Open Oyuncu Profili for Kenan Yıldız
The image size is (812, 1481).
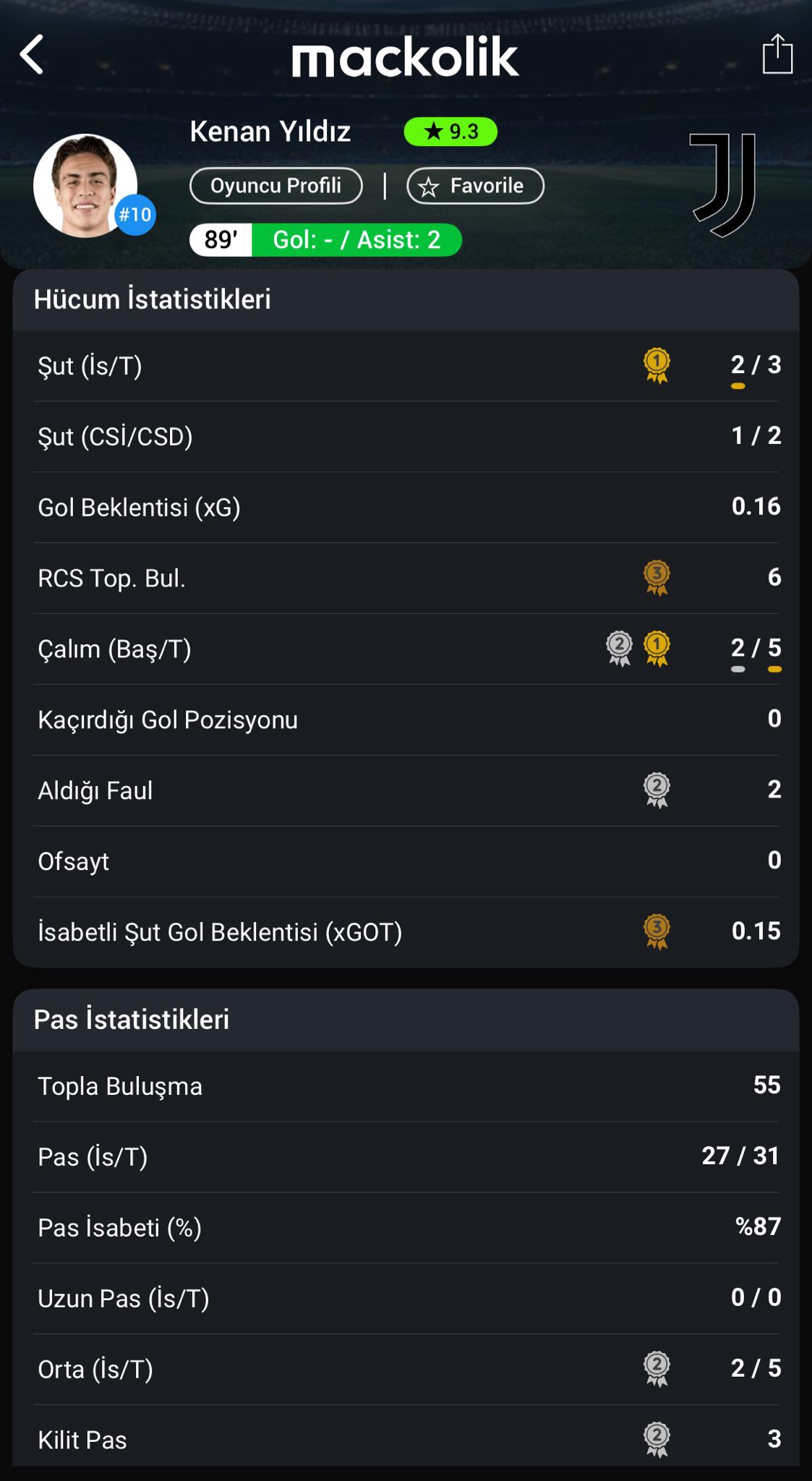click(x=276, y=186)
